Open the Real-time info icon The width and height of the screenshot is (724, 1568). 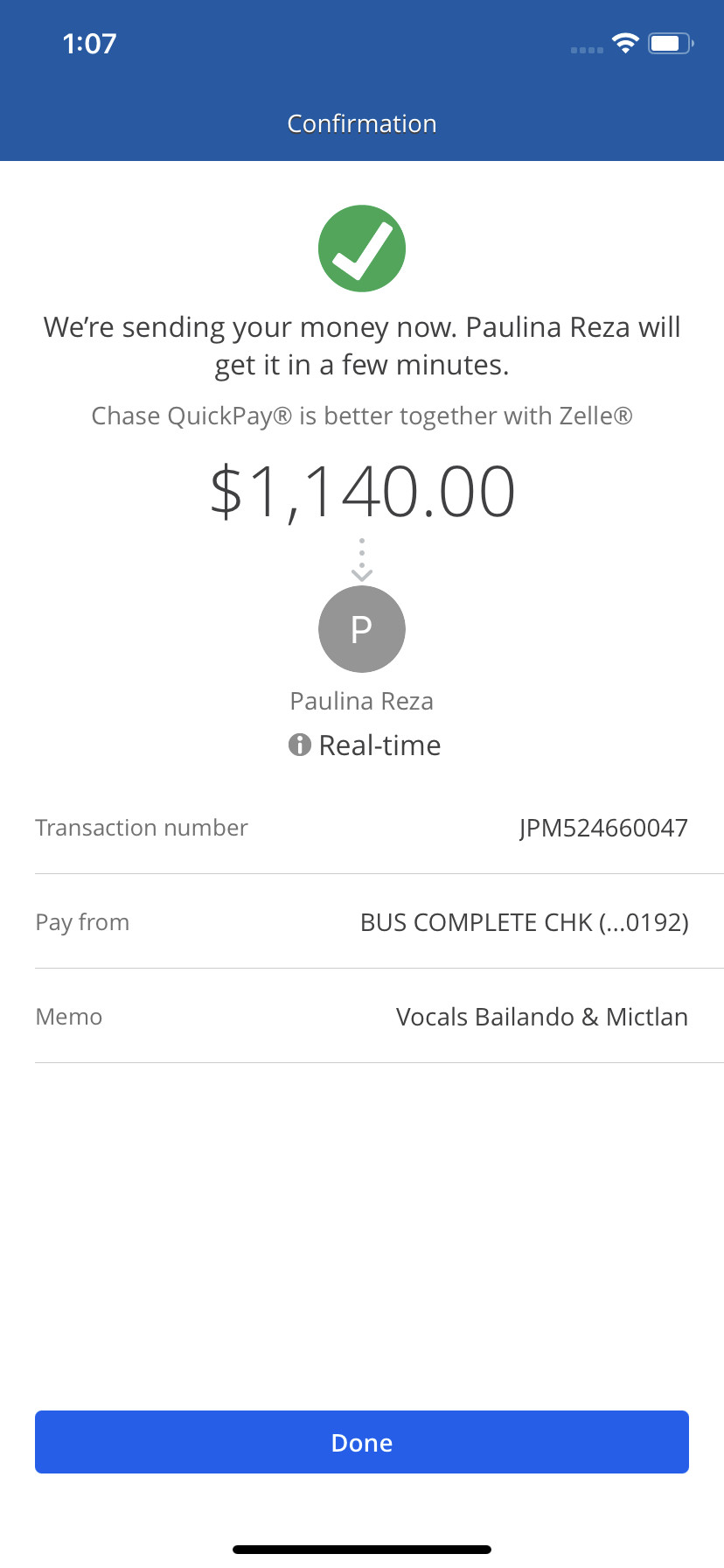300,745
